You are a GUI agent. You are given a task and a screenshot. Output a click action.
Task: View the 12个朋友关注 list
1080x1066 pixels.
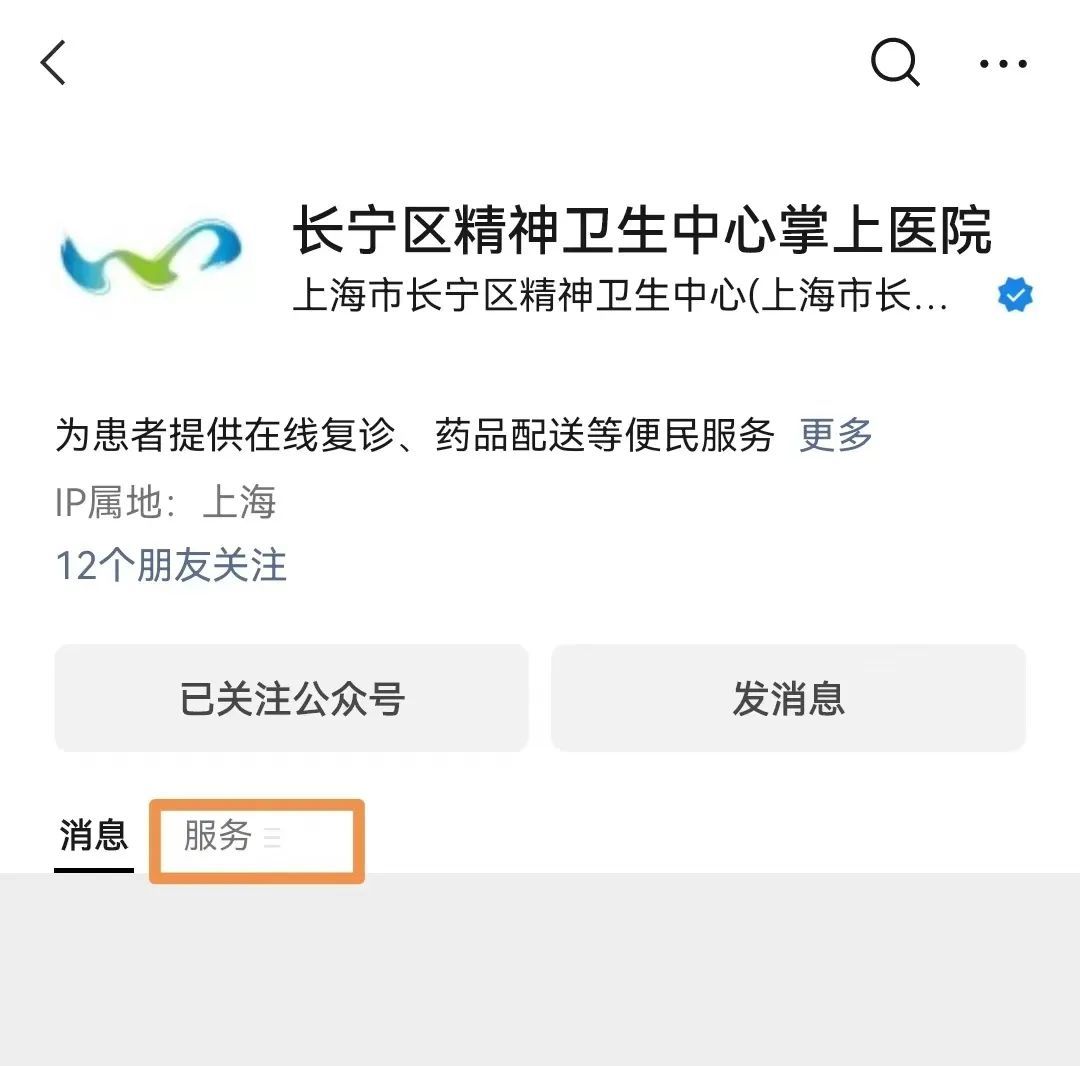tap(171, 566)
